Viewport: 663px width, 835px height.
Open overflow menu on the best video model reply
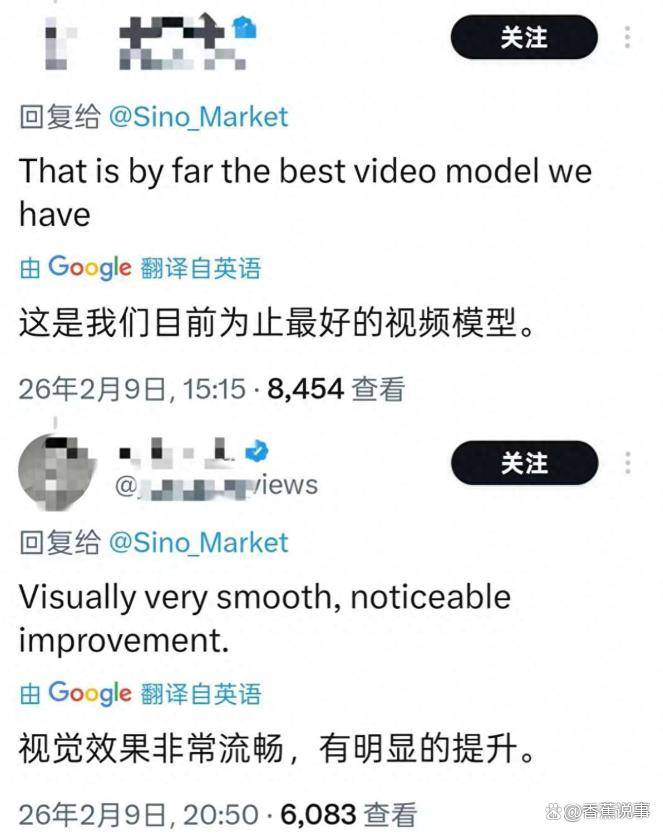coord(627,38)
